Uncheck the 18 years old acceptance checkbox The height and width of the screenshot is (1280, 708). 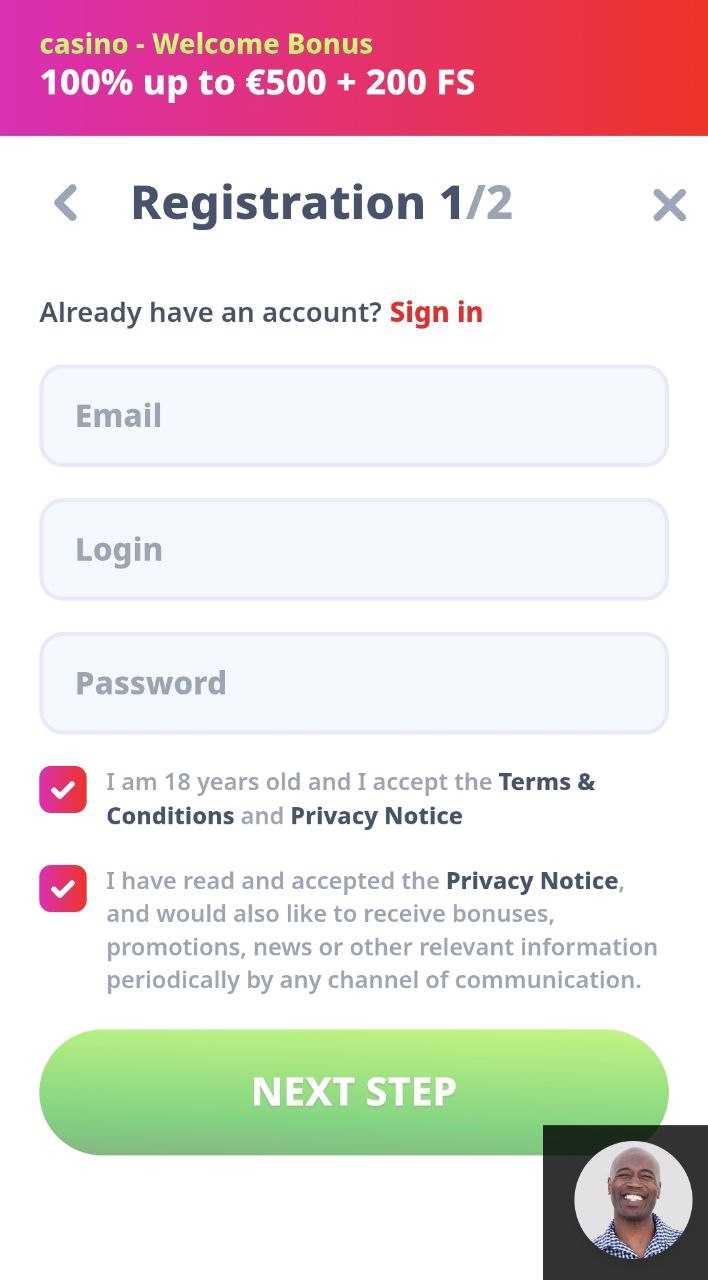[63, 790]
